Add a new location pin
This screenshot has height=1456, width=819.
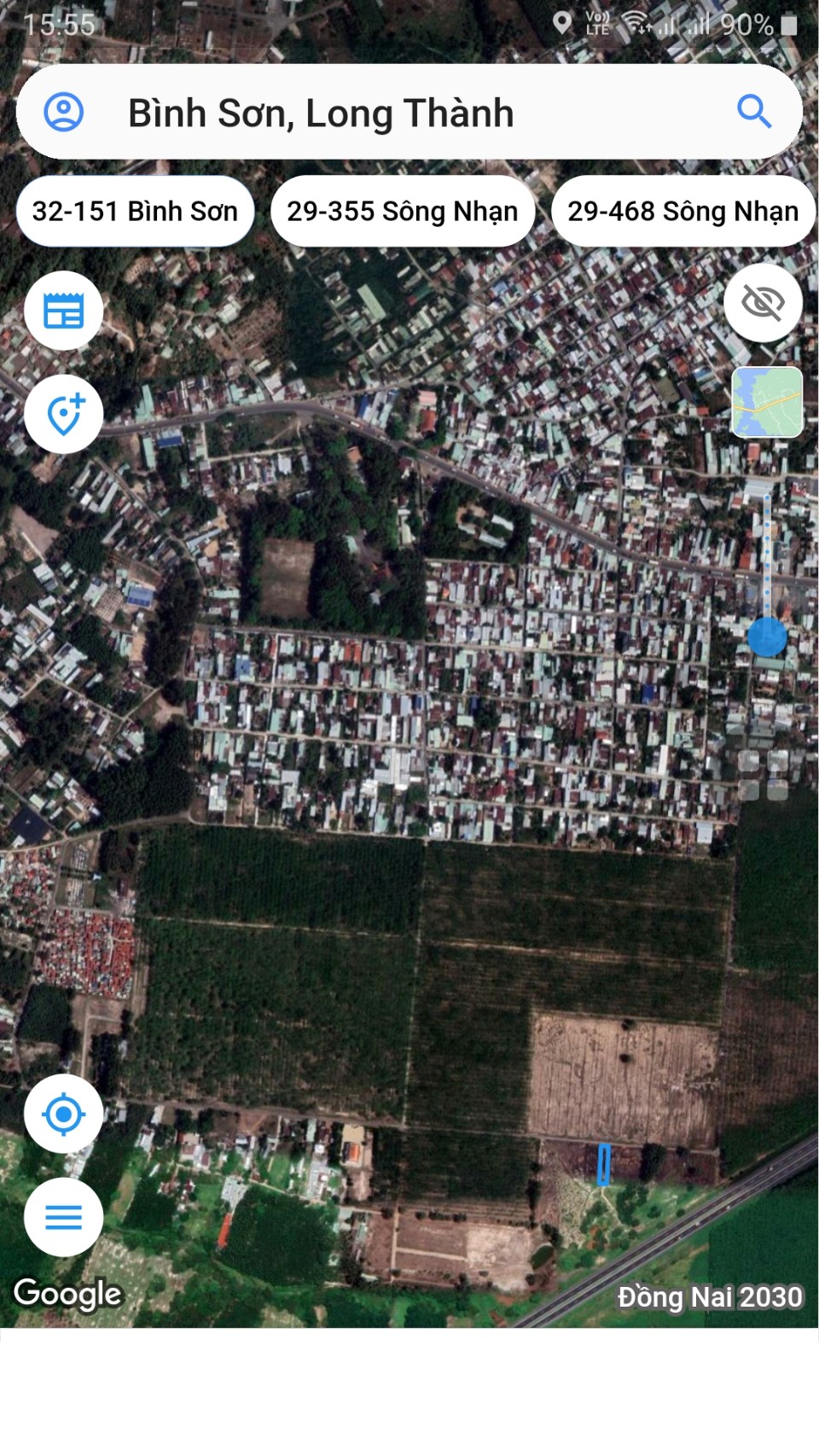(64, 415)
